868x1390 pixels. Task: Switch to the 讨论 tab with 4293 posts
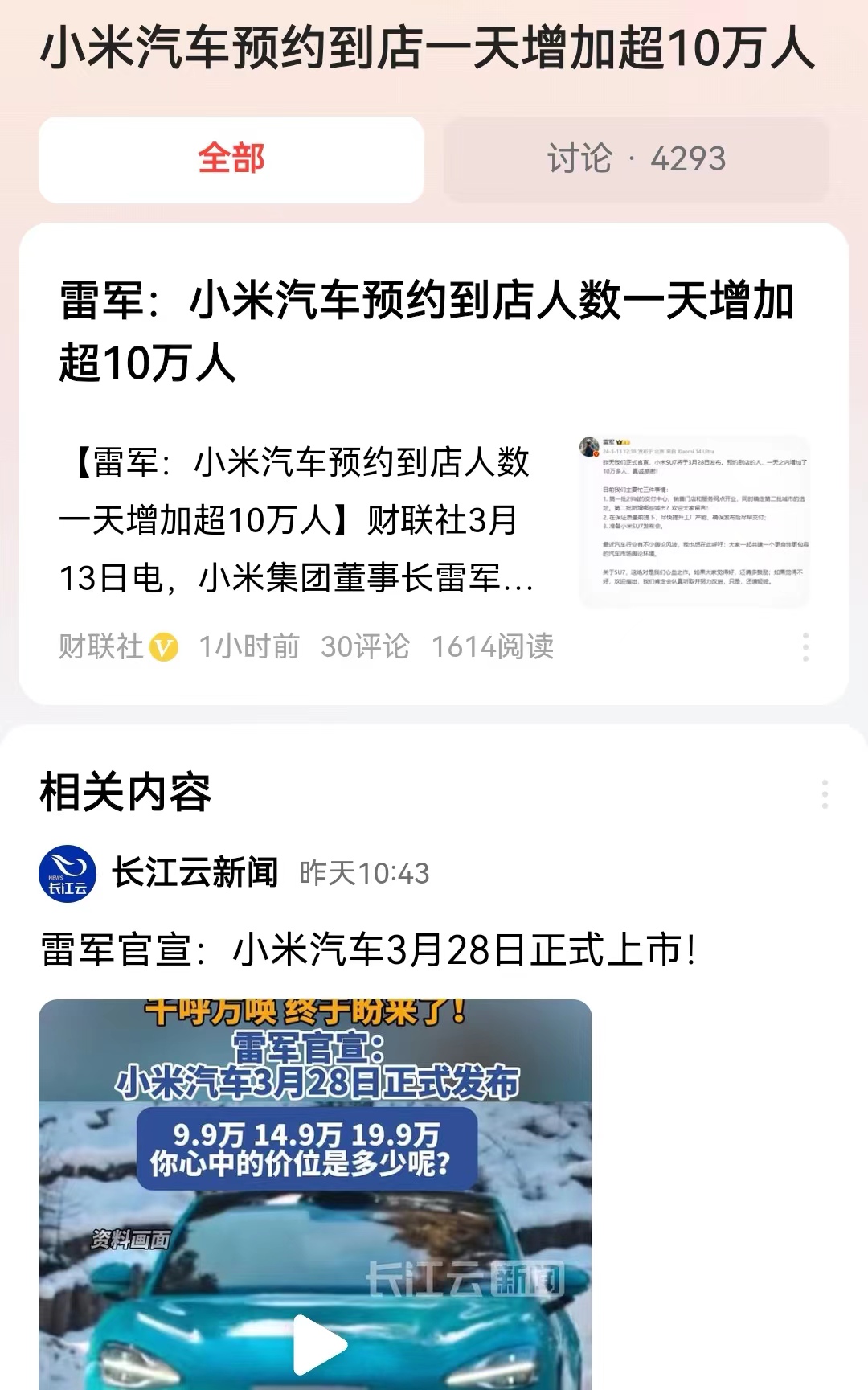[x=635, y=159]
